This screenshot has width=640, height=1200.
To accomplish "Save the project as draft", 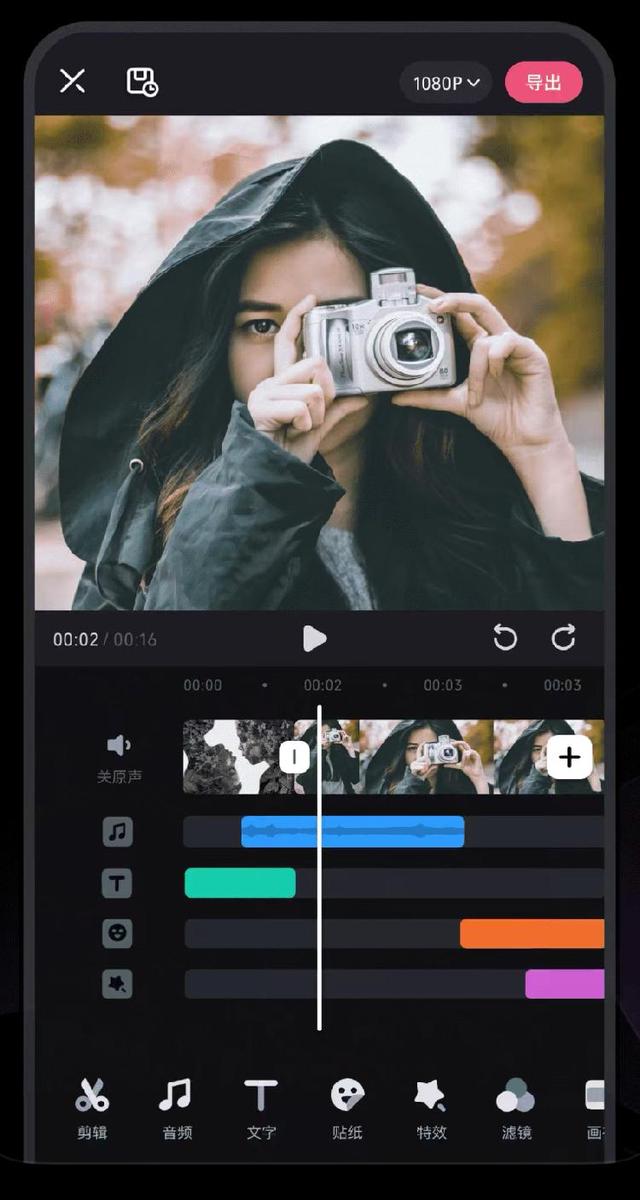I will pyautogui.click(x=142, y=82).
